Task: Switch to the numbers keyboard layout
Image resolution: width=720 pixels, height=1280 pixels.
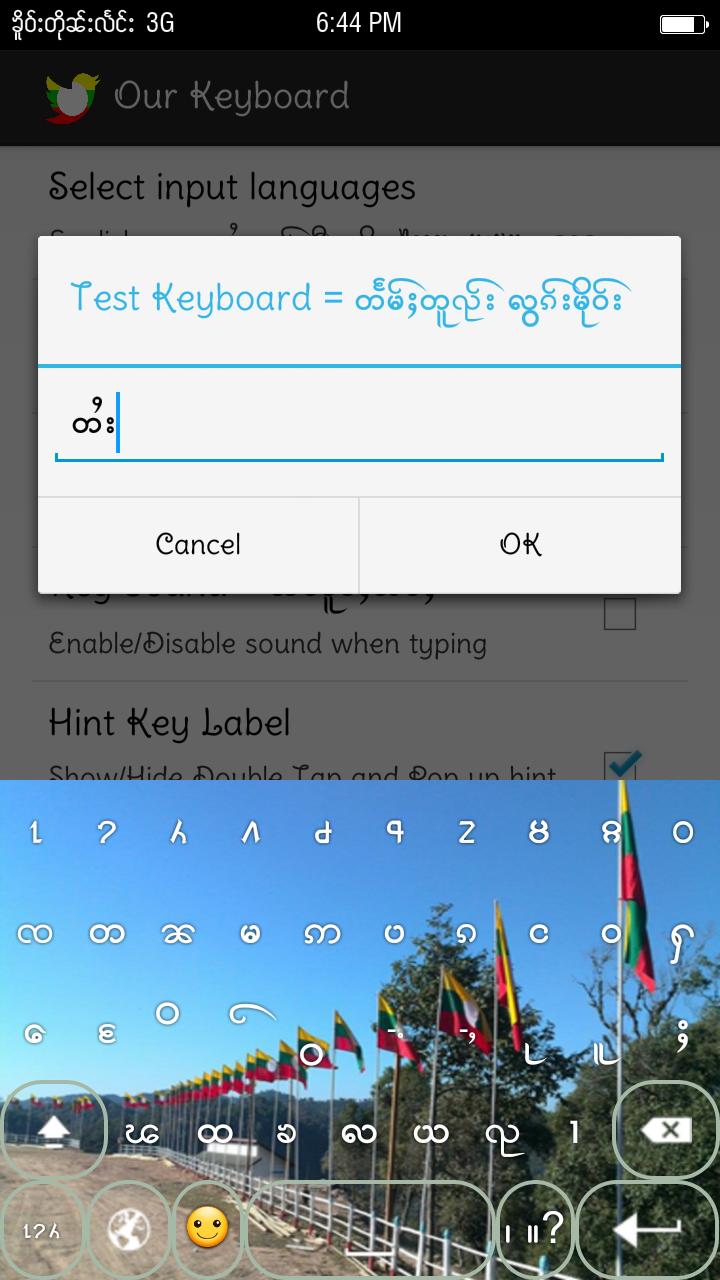Action: (42, 1229)
